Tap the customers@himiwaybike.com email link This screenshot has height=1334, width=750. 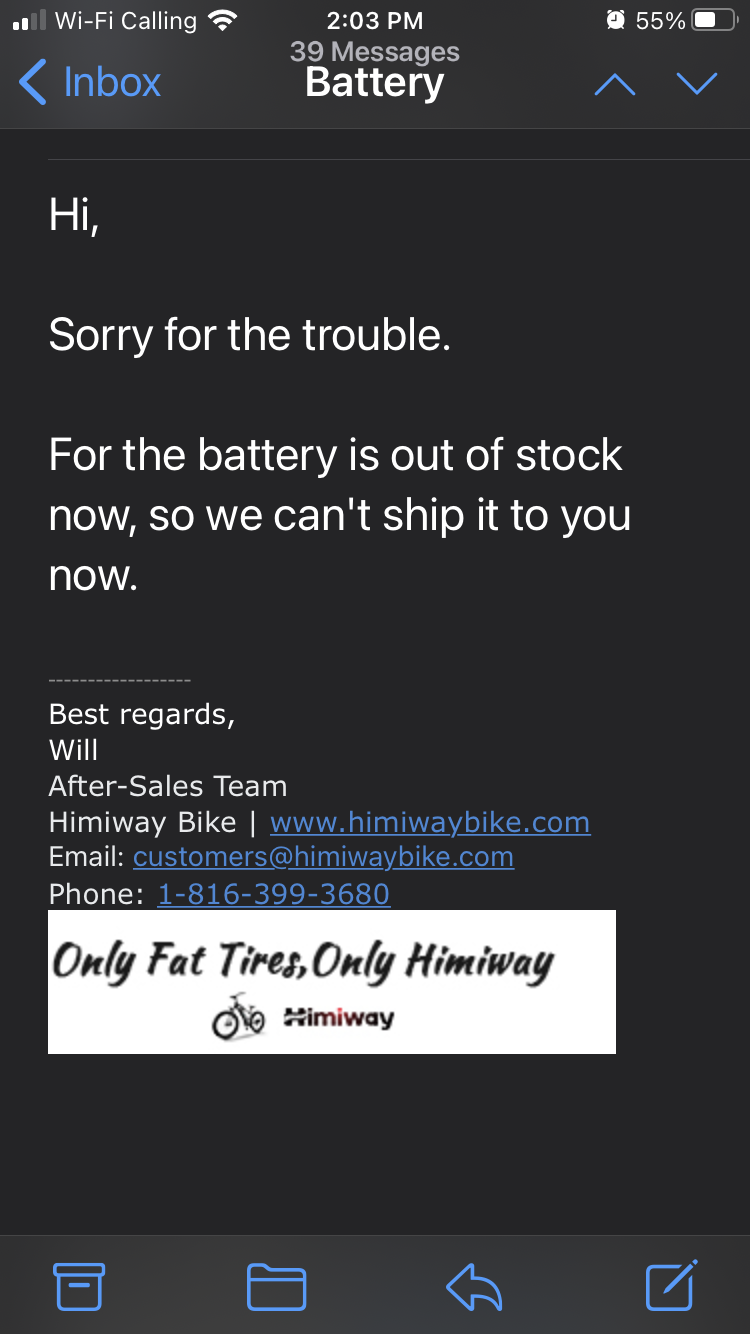coord(323,857)
